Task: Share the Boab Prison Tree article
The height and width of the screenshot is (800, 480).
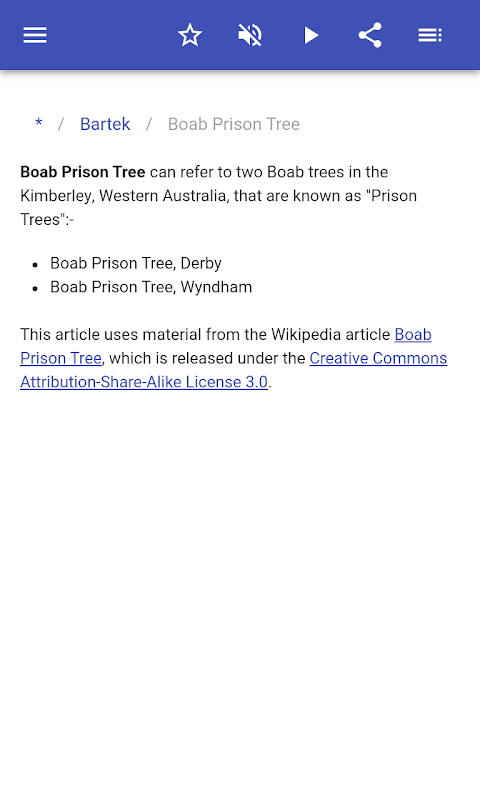Action: point(370,35)
